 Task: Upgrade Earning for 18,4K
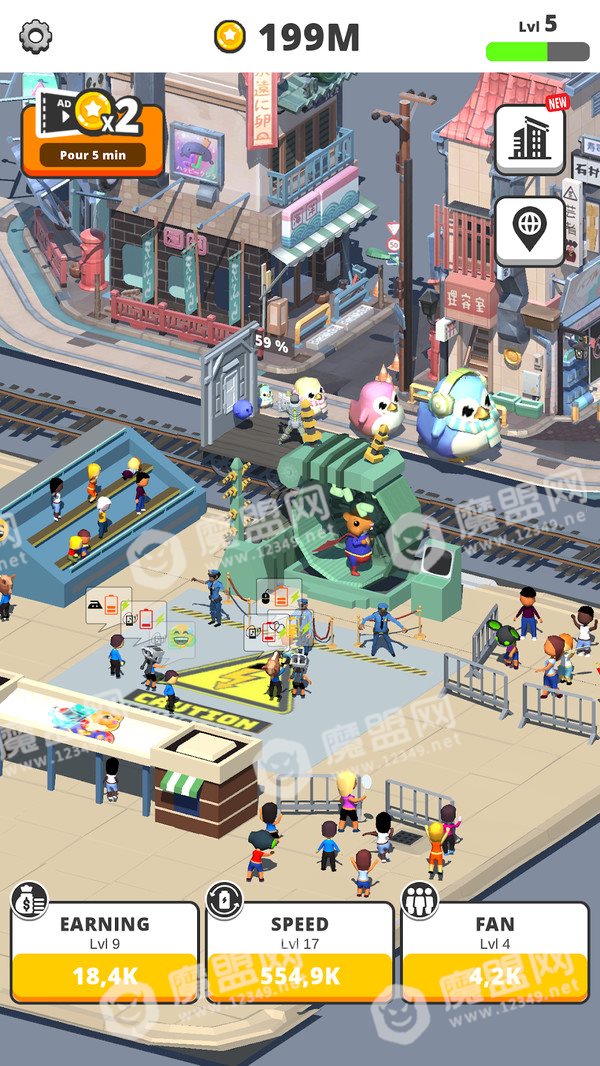[105, 975]
